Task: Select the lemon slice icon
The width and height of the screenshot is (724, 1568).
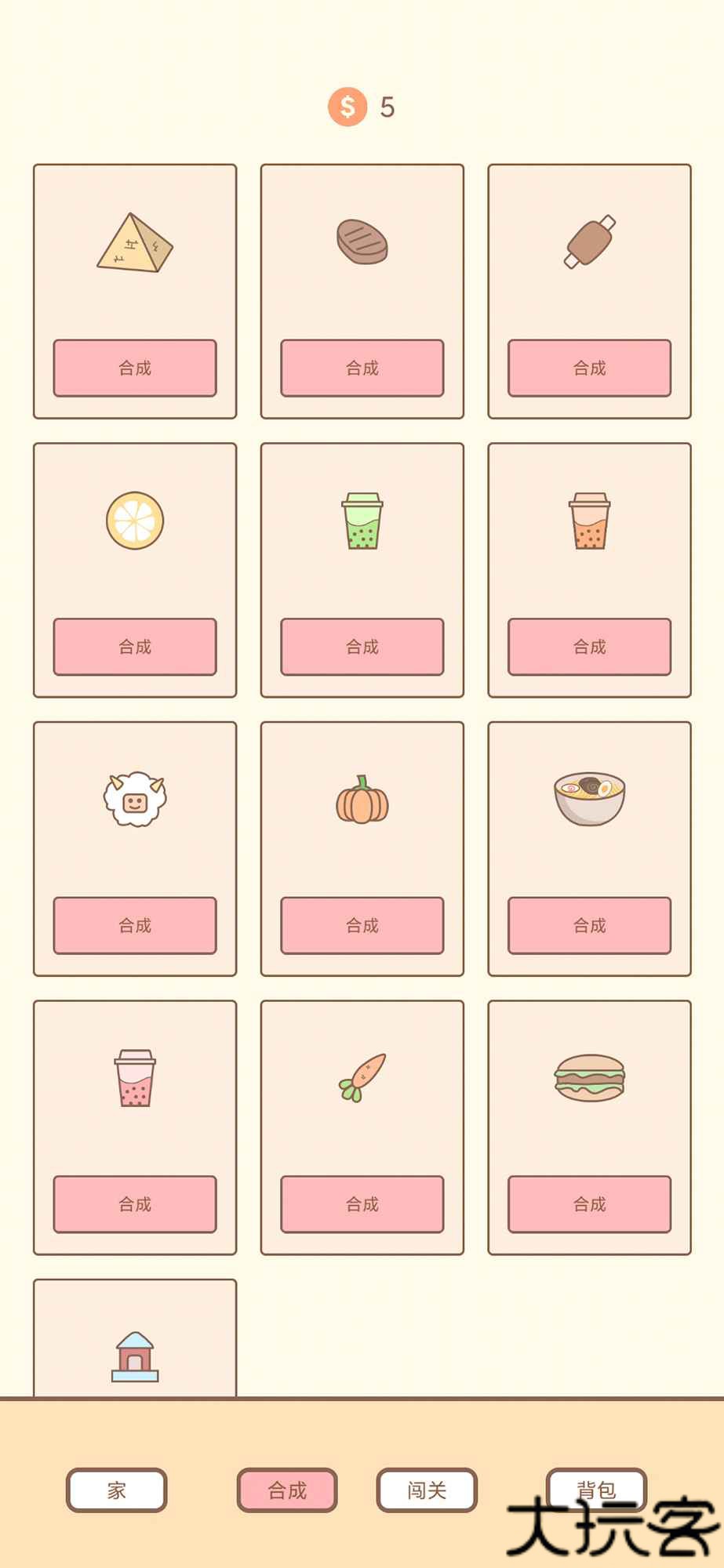Action: (x=134, y=521)
